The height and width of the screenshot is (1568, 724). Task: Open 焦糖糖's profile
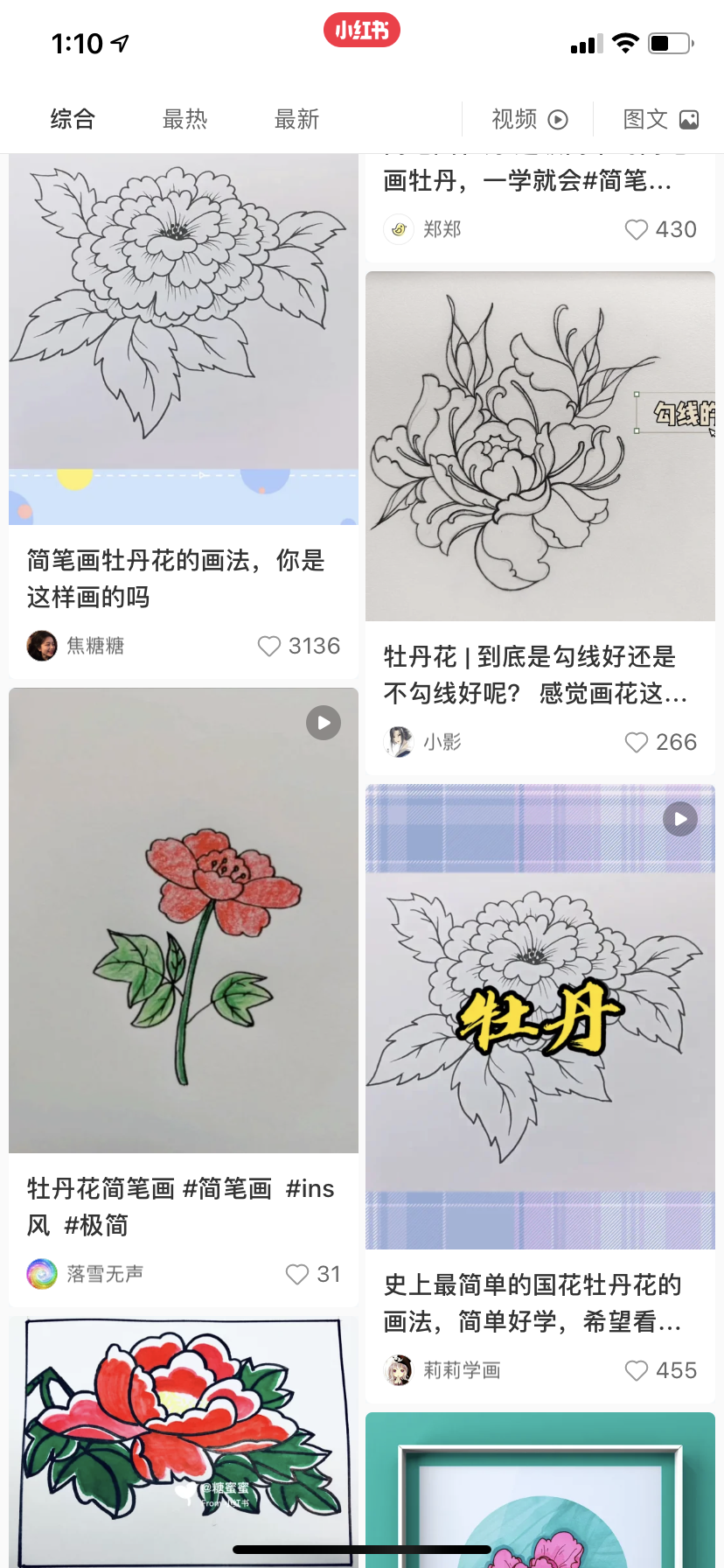[42, 646]
